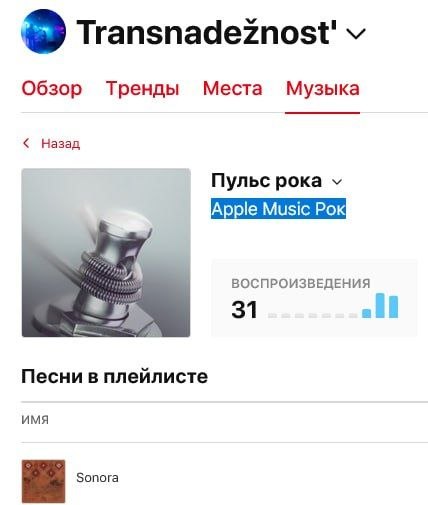Open the song Sonora

click(x=97, y=478)
